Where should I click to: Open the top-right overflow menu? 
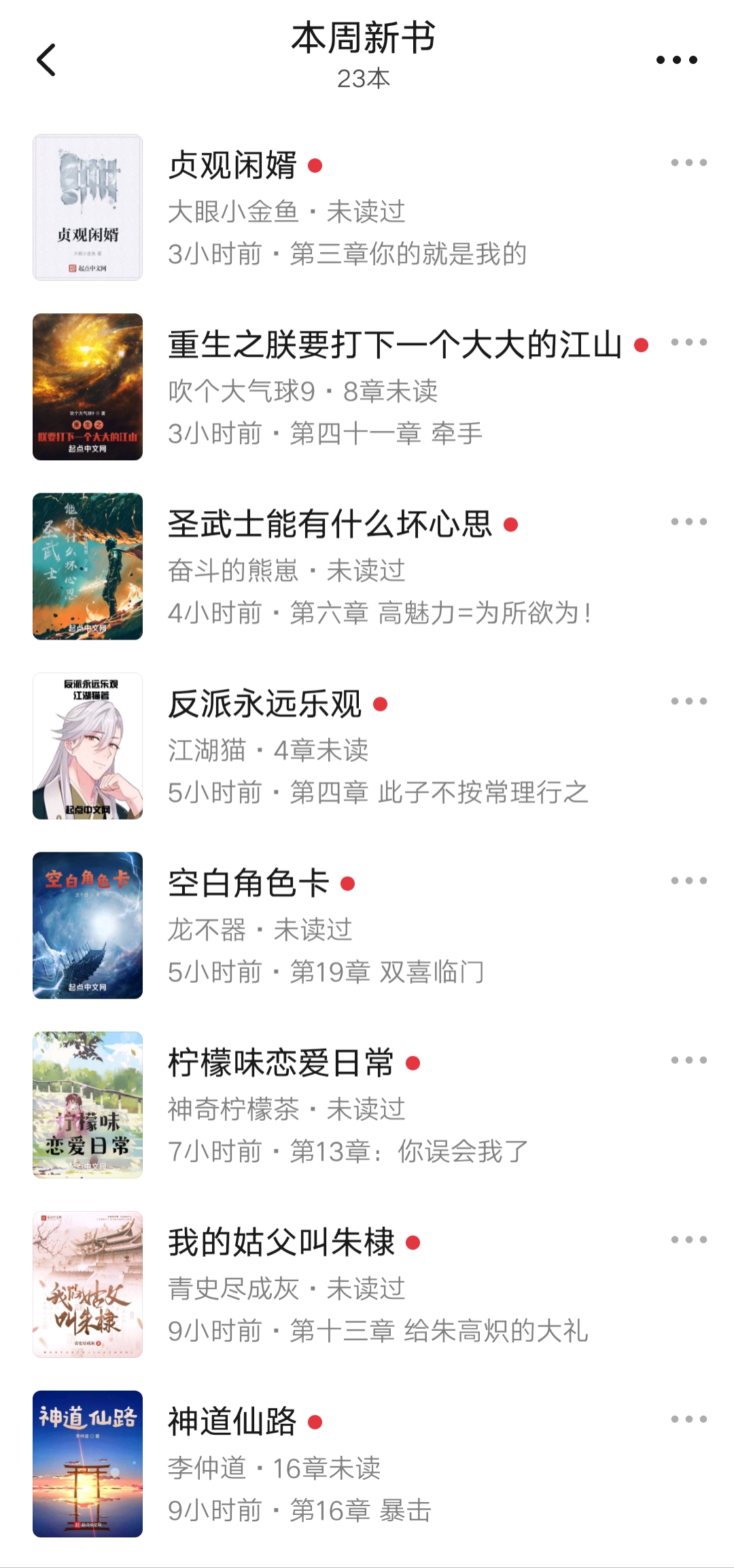point(677,59)
